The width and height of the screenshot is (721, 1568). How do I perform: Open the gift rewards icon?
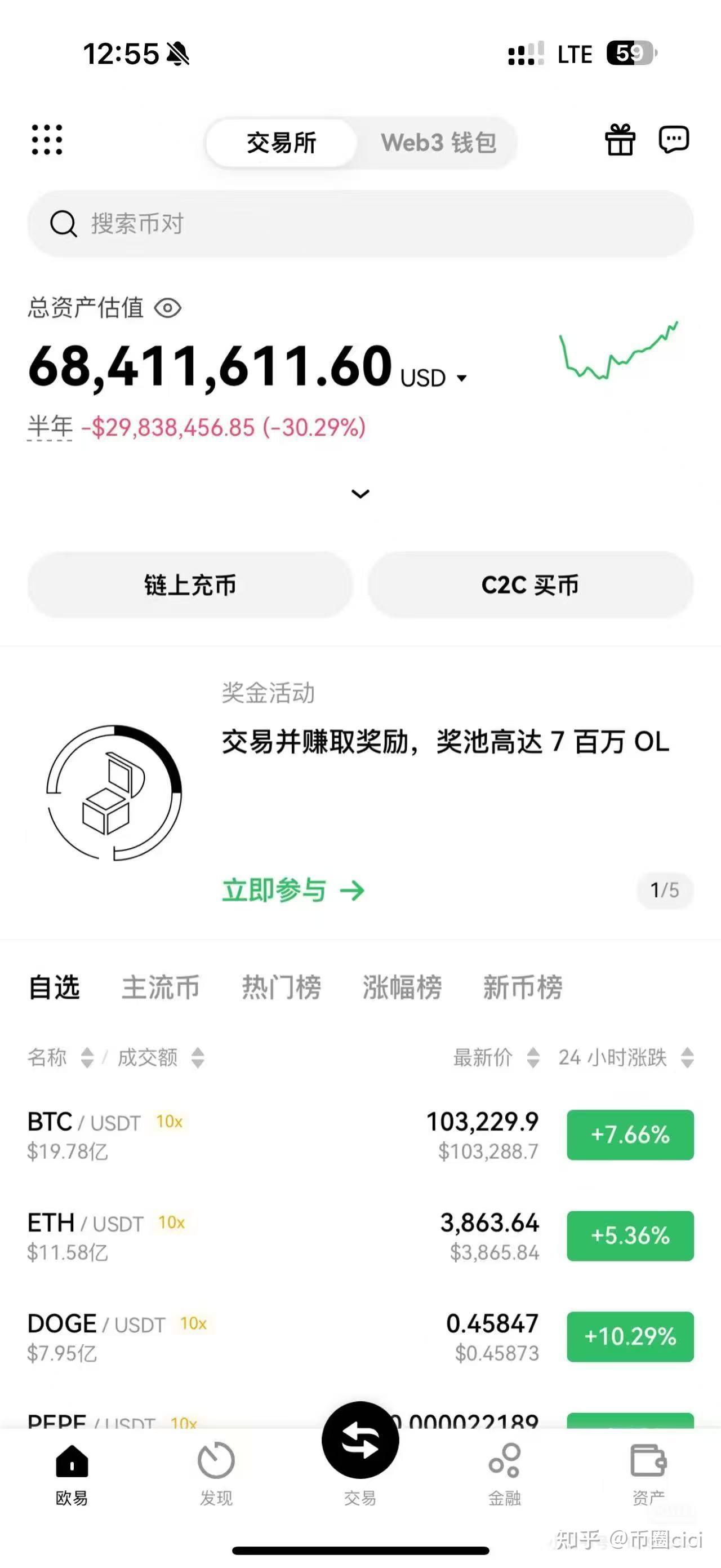[620, 140]
